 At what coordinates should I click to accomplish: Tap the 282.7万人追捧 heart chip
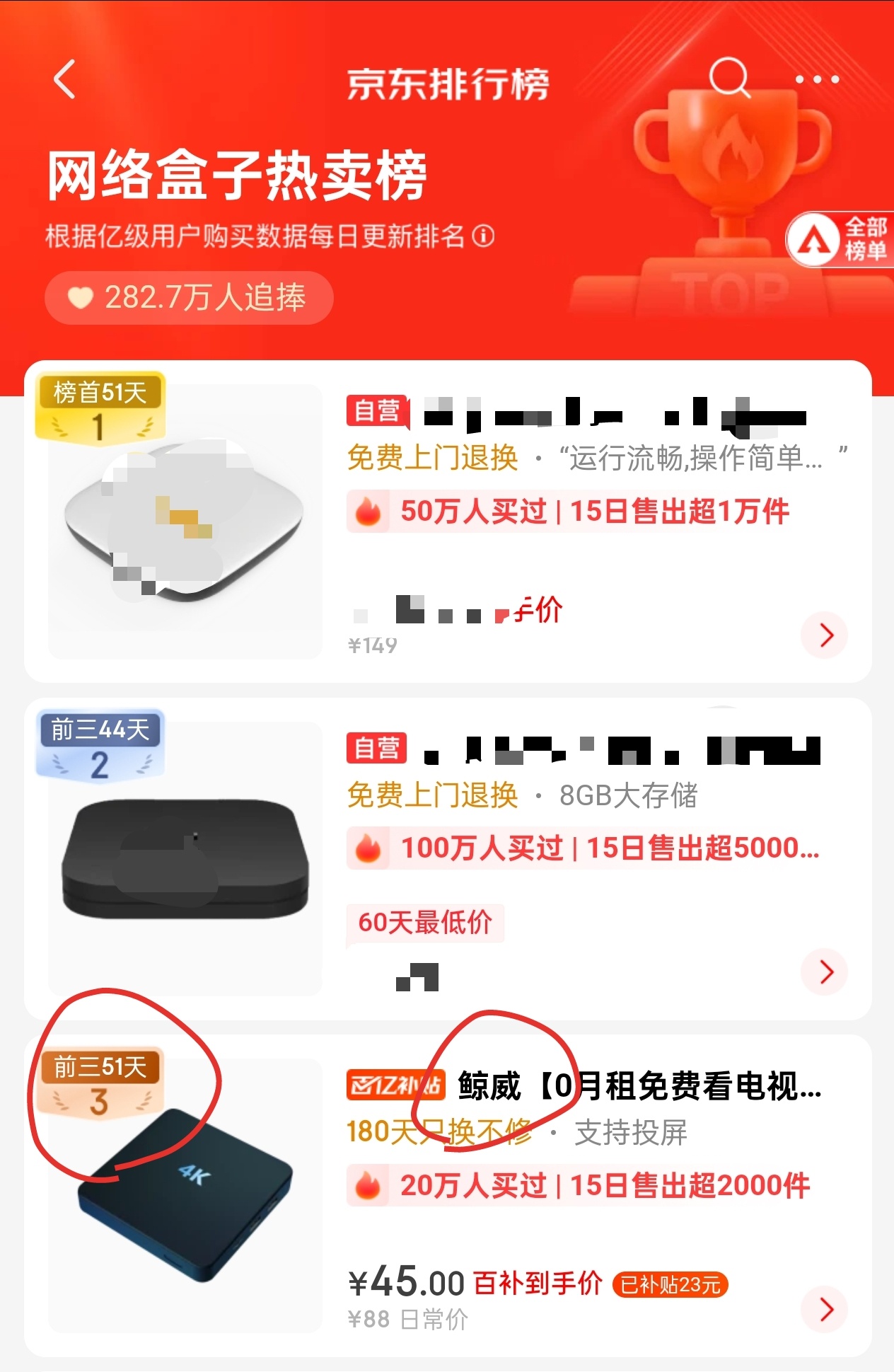189,297
